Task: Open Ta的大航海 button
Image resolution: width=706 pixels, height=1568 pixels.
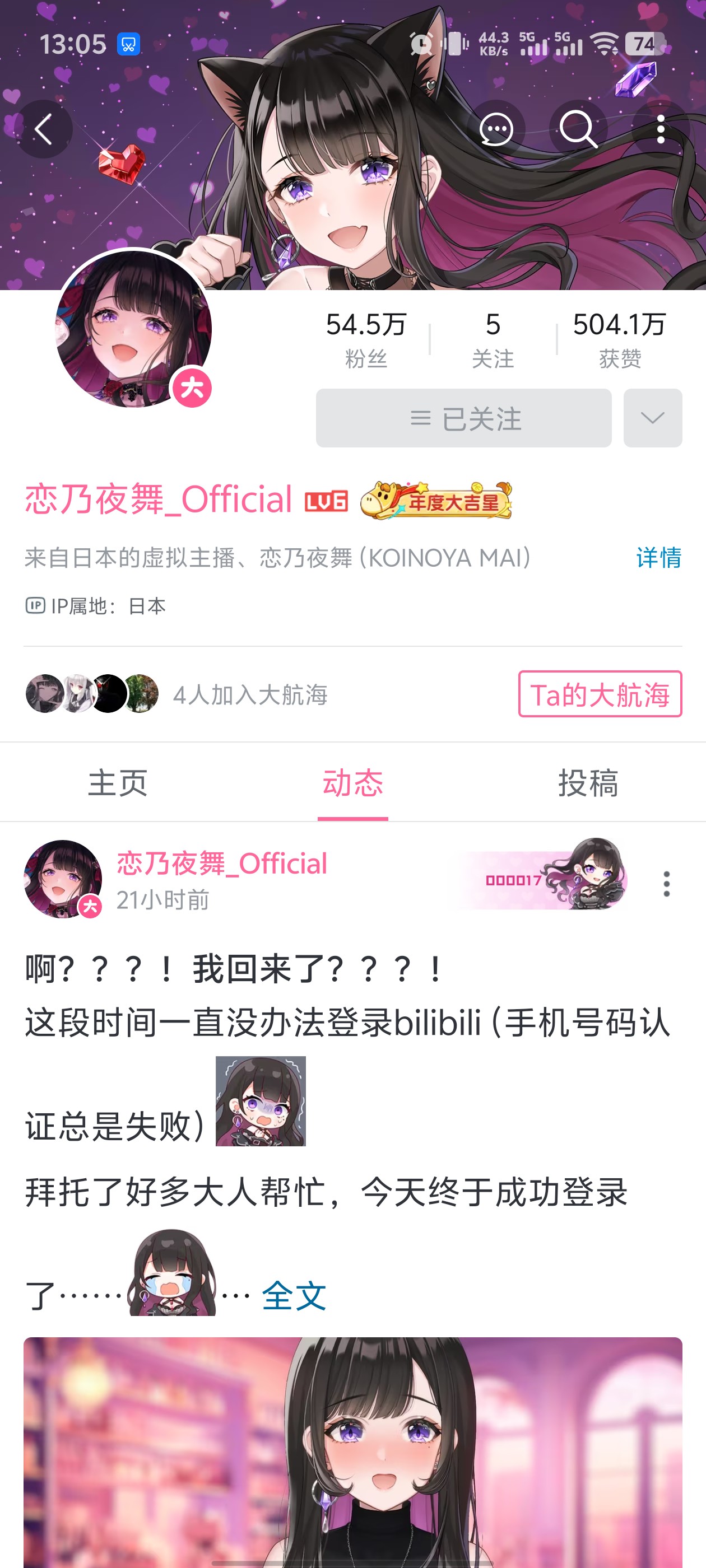Action: pos(600,694)
